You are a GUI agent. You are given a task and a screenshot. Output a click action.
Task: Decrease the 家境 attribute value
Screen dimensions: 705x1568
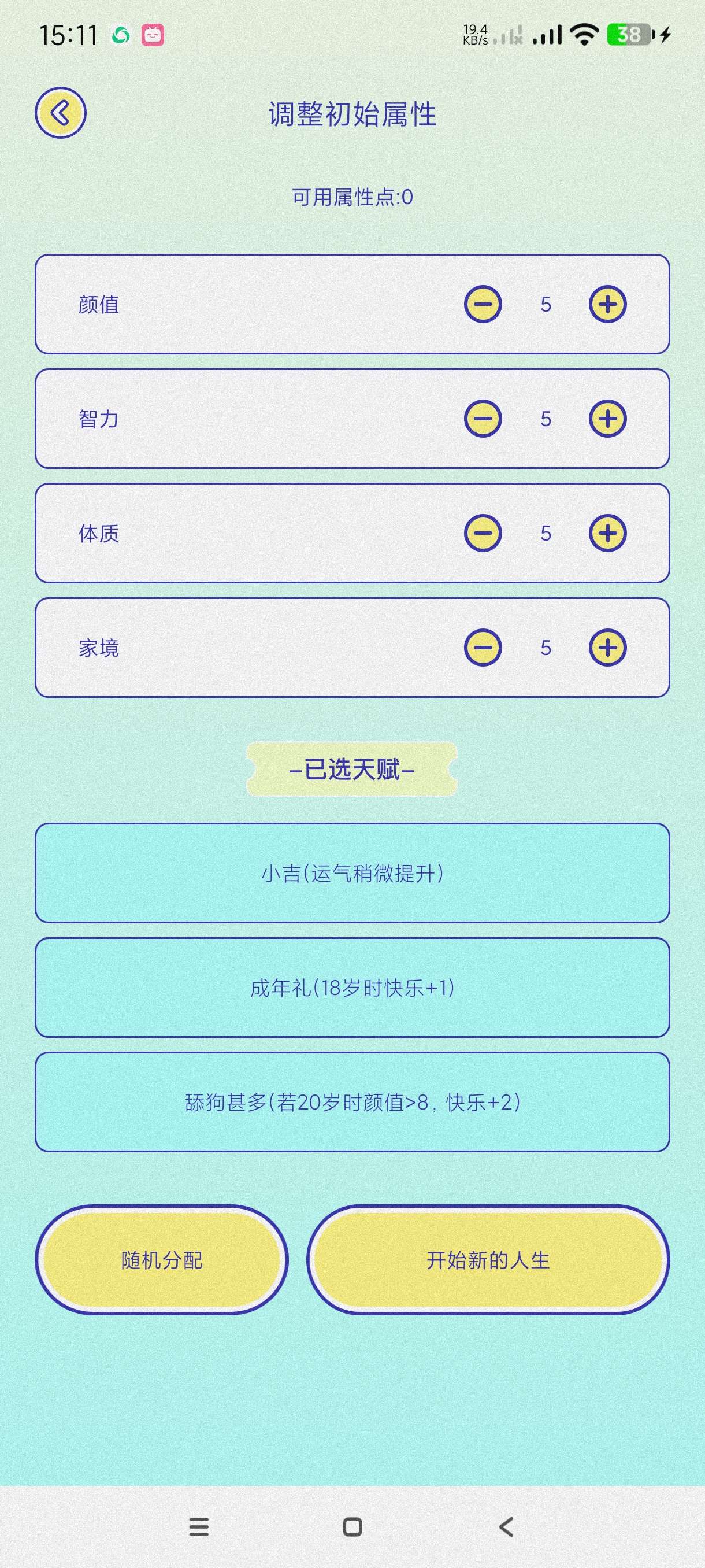click(x=483, y=647)
